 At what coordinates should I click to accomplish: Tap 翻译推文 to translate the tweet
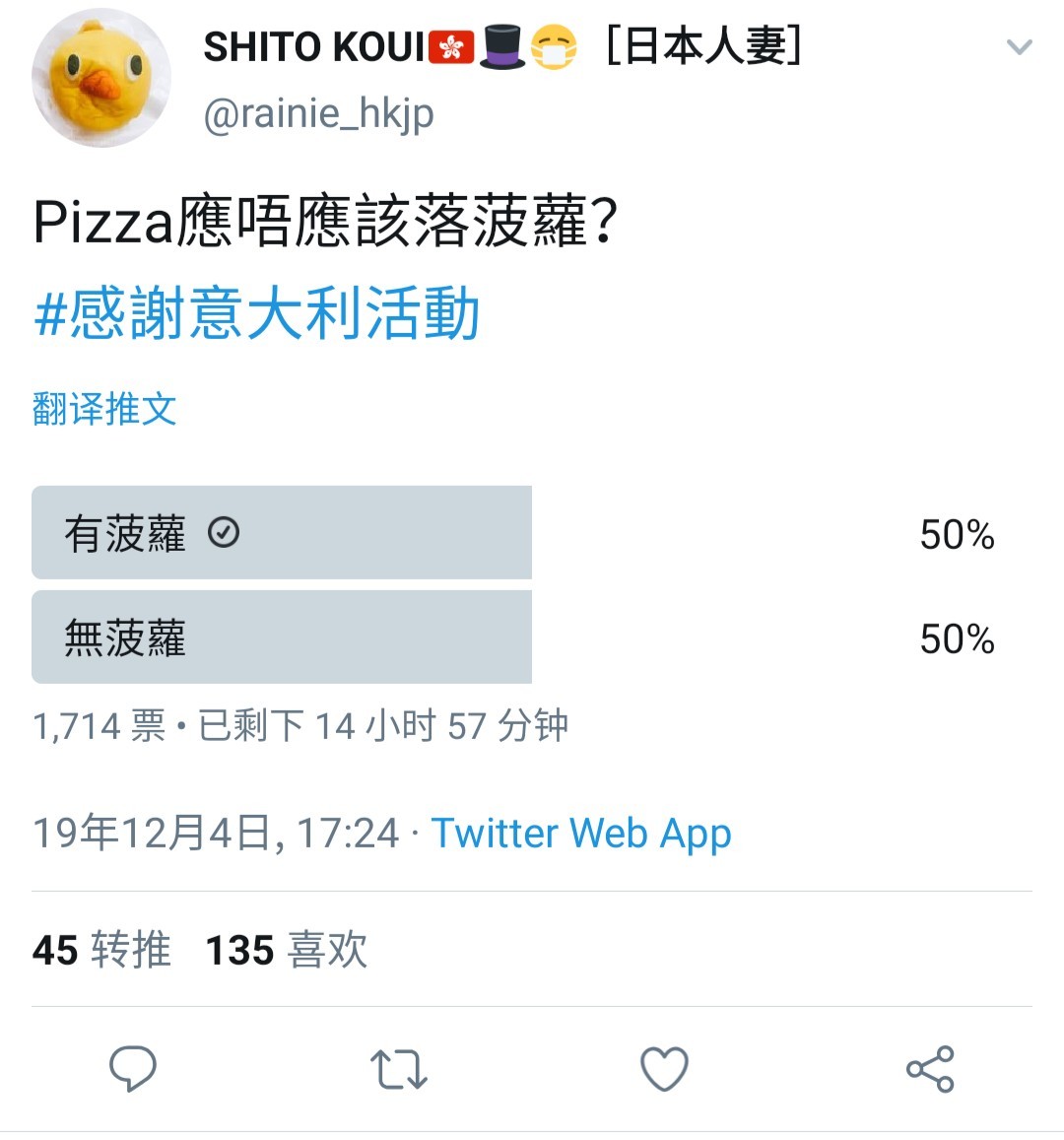(x=104, y=409)
